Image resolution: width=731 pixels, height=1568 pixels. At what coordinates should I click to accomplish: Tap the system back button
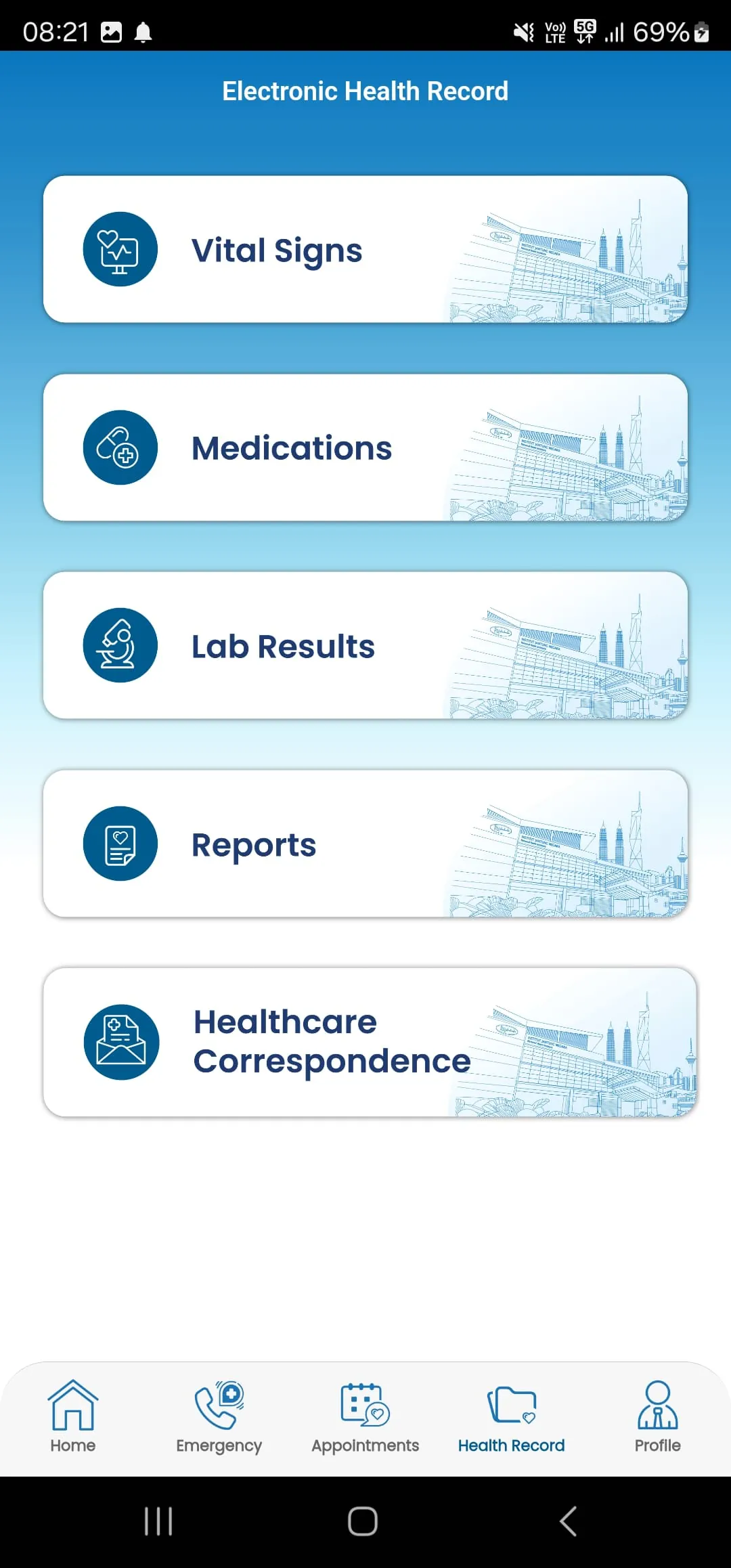click(x=569, y=1521)
